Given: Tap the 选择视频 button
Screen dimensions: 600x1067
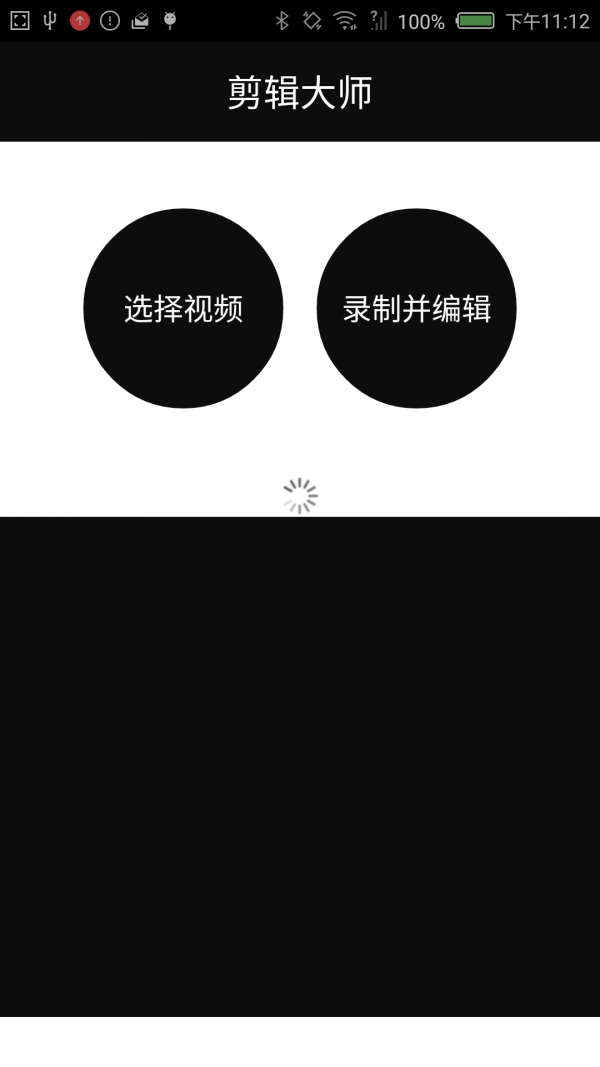Looking at the screenshot, I should point(183,308).
